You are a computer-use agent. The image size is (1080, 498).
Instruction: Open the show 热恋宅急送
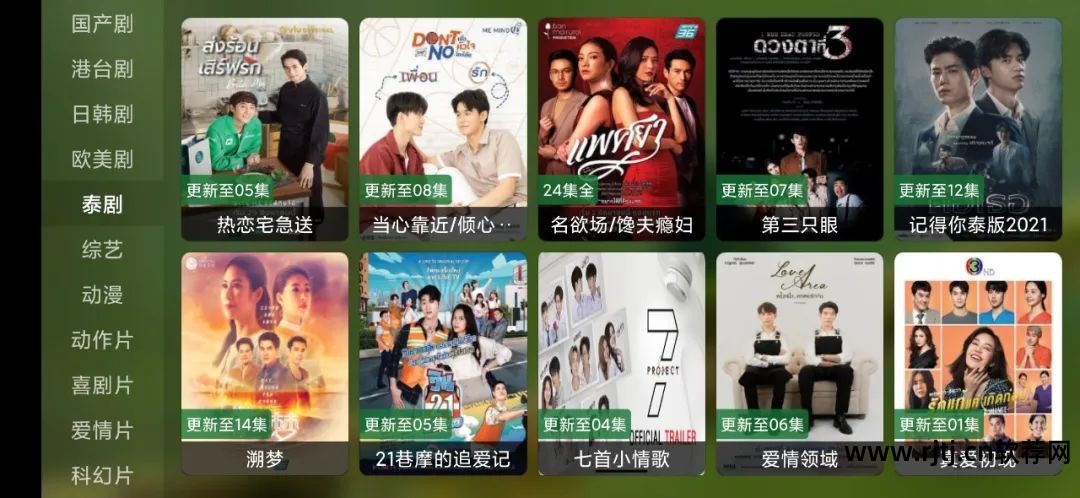(265, 128)
